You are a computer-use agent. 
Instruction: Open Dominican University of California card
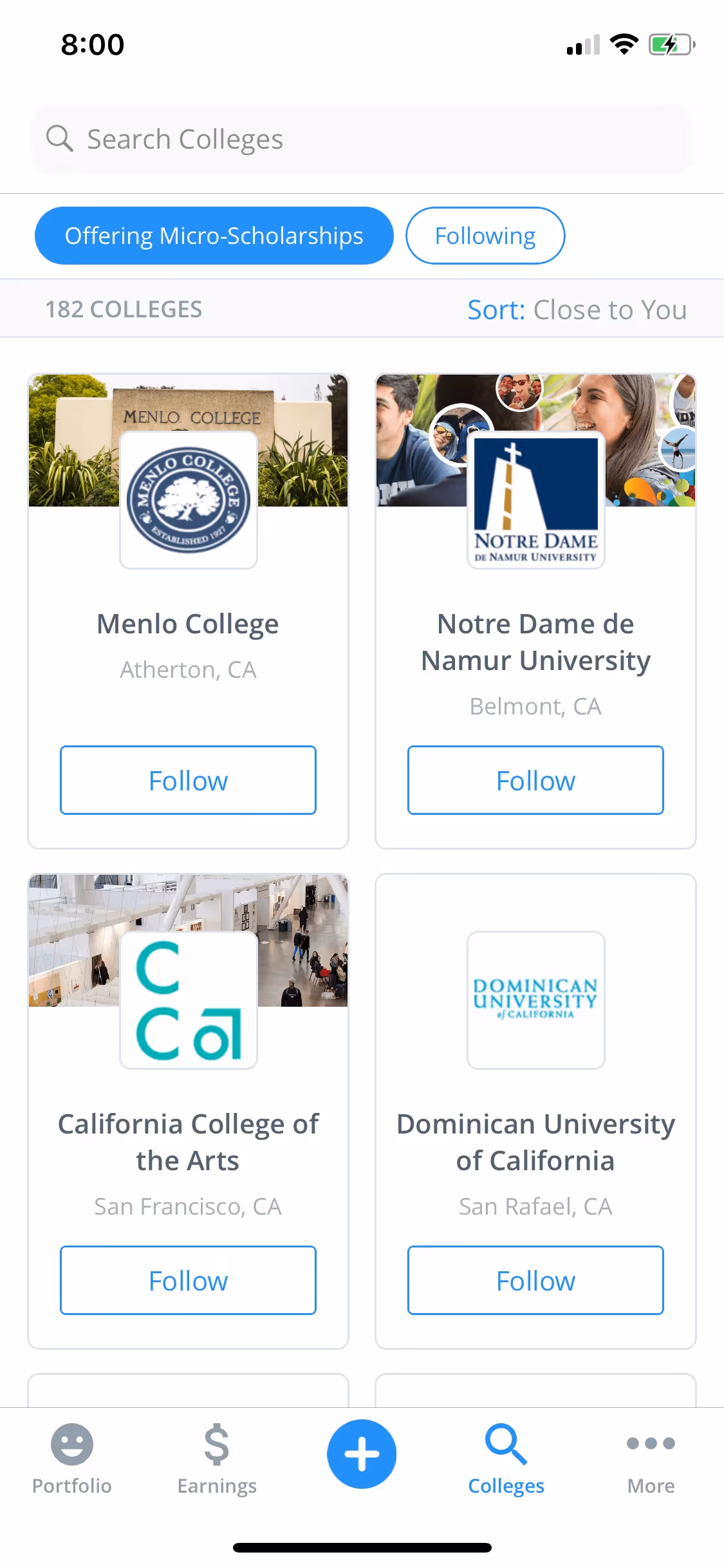[x=535, y=1141]
